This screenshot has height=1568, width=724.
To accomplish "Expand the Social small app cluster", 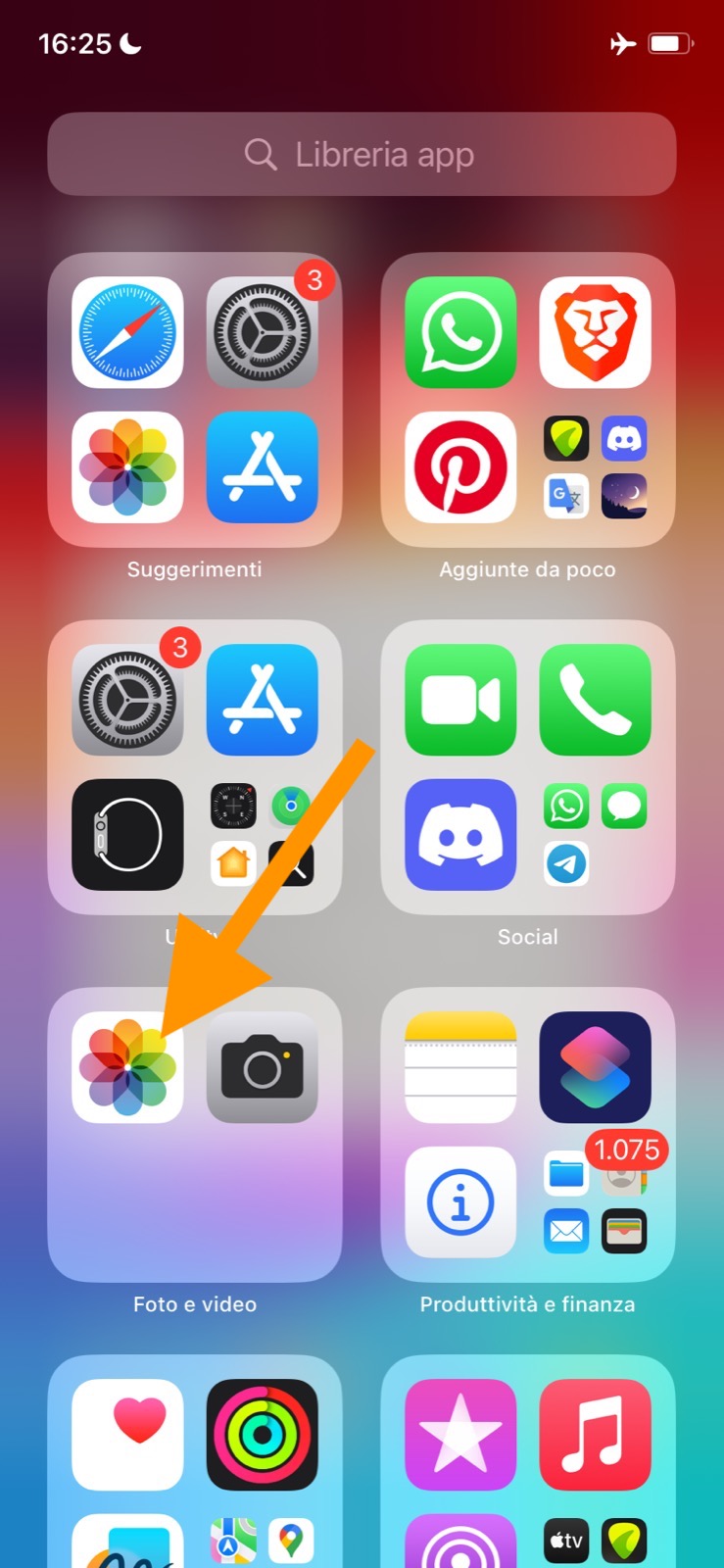I will [595, 834].
